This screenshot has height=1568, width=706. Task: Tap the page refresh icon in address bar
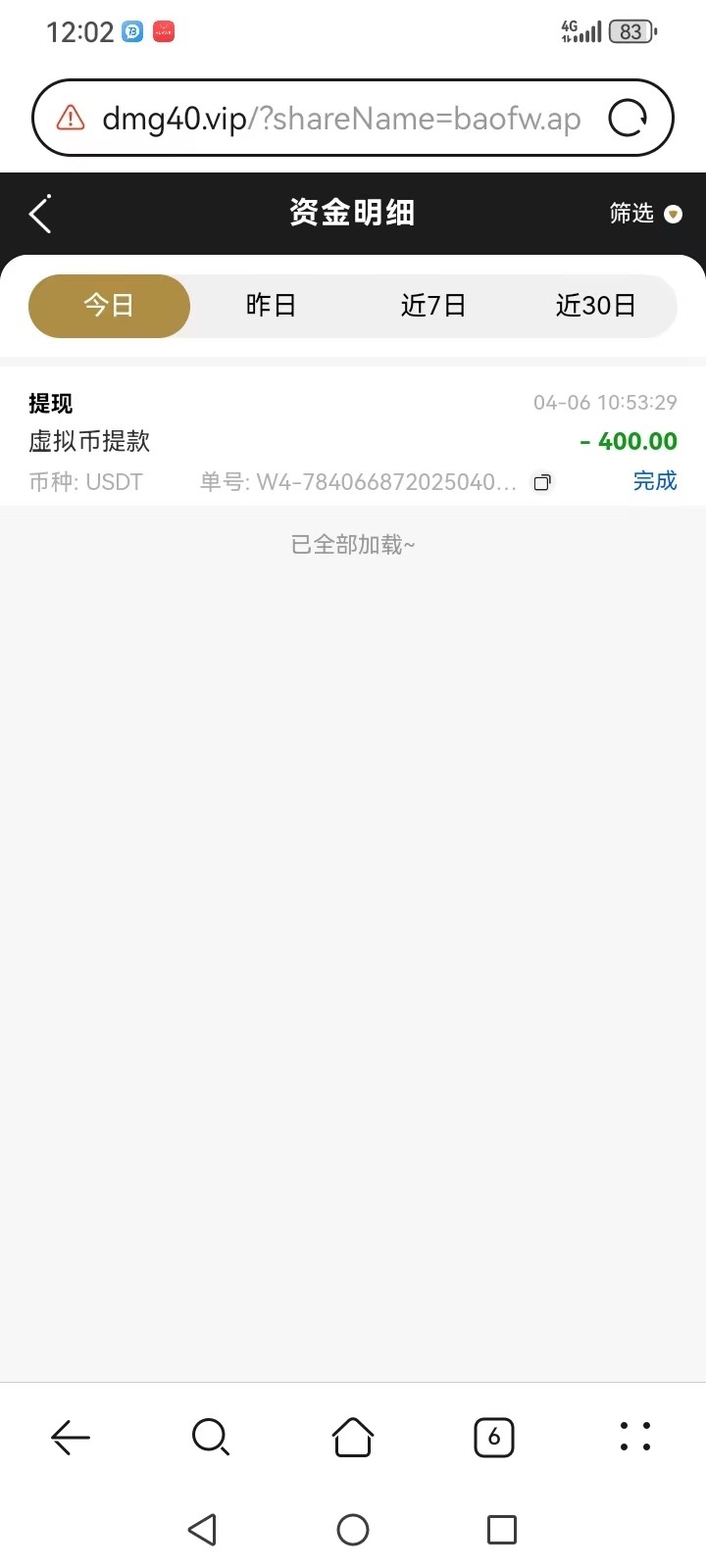click(629, 118)
